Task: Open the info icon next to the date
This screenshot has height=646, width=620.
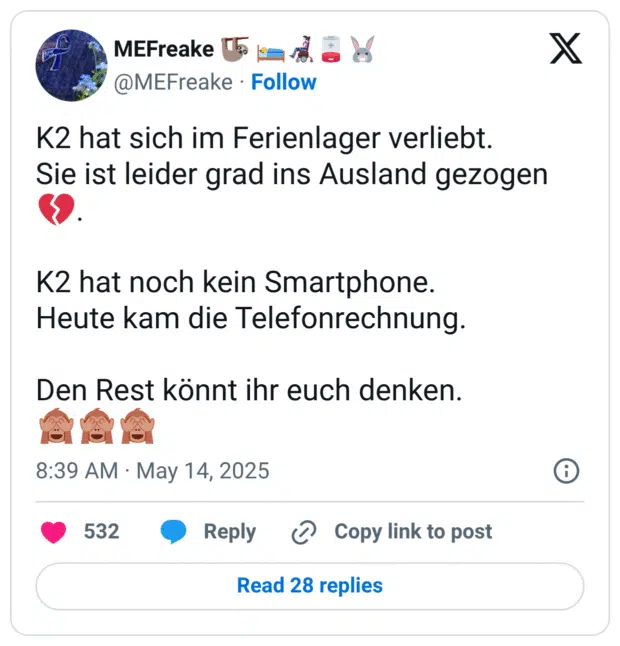Action: 566,471
